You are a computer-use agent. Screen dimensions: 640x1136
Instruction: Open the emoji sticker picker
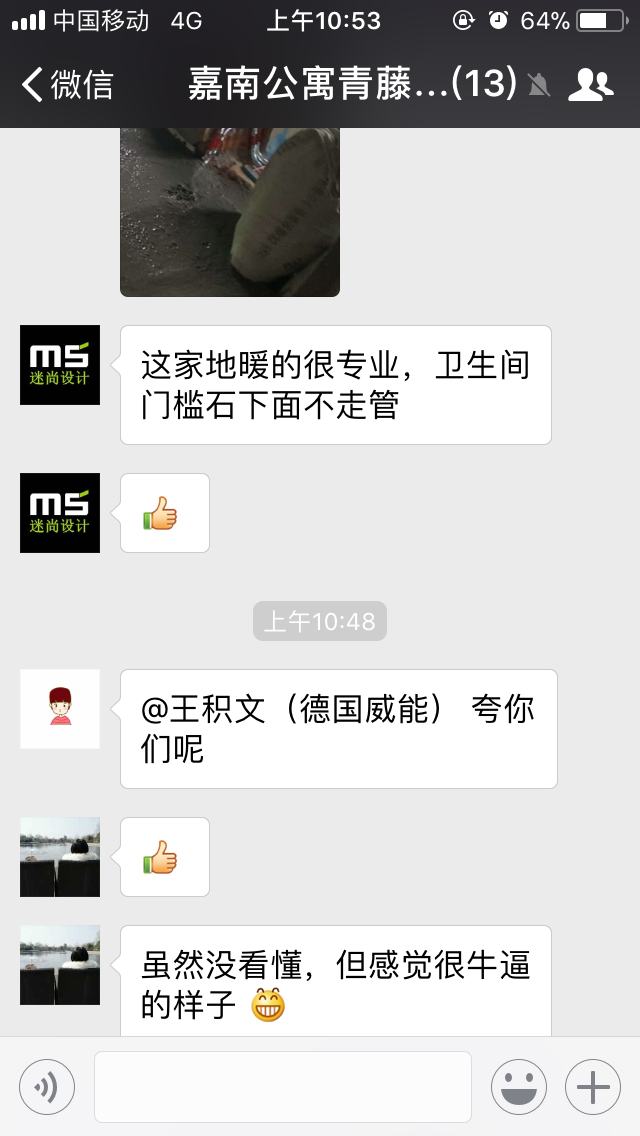[518, 1086]
